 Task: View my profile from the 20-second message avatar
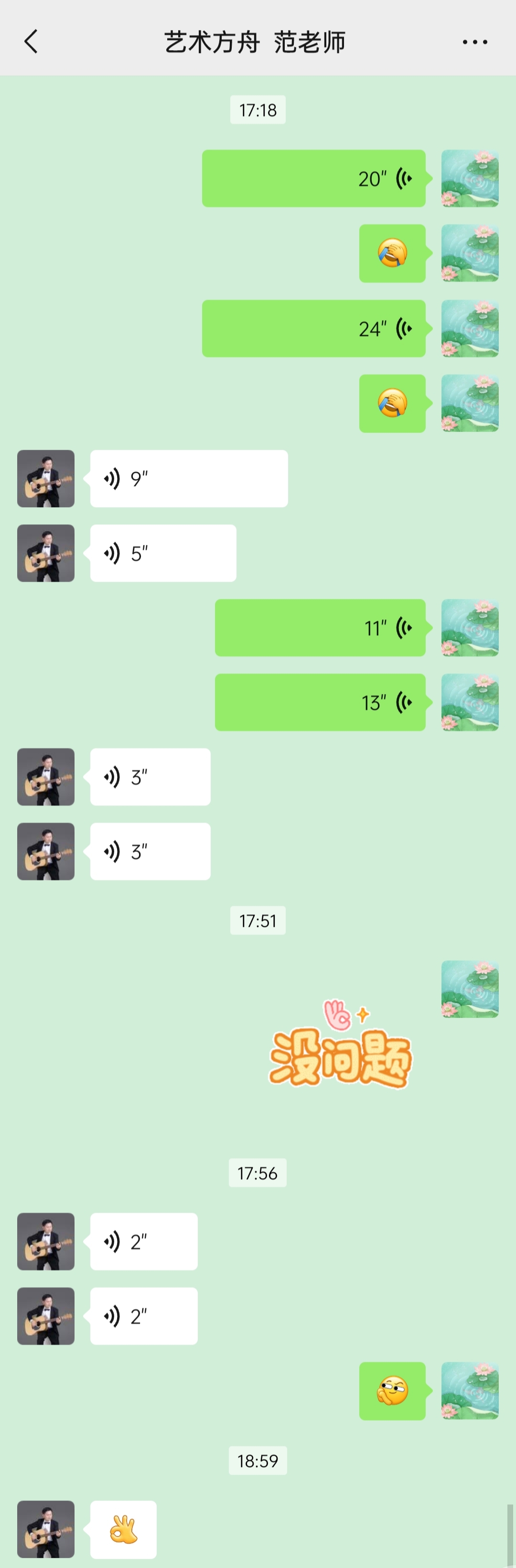tap(470, 178)
